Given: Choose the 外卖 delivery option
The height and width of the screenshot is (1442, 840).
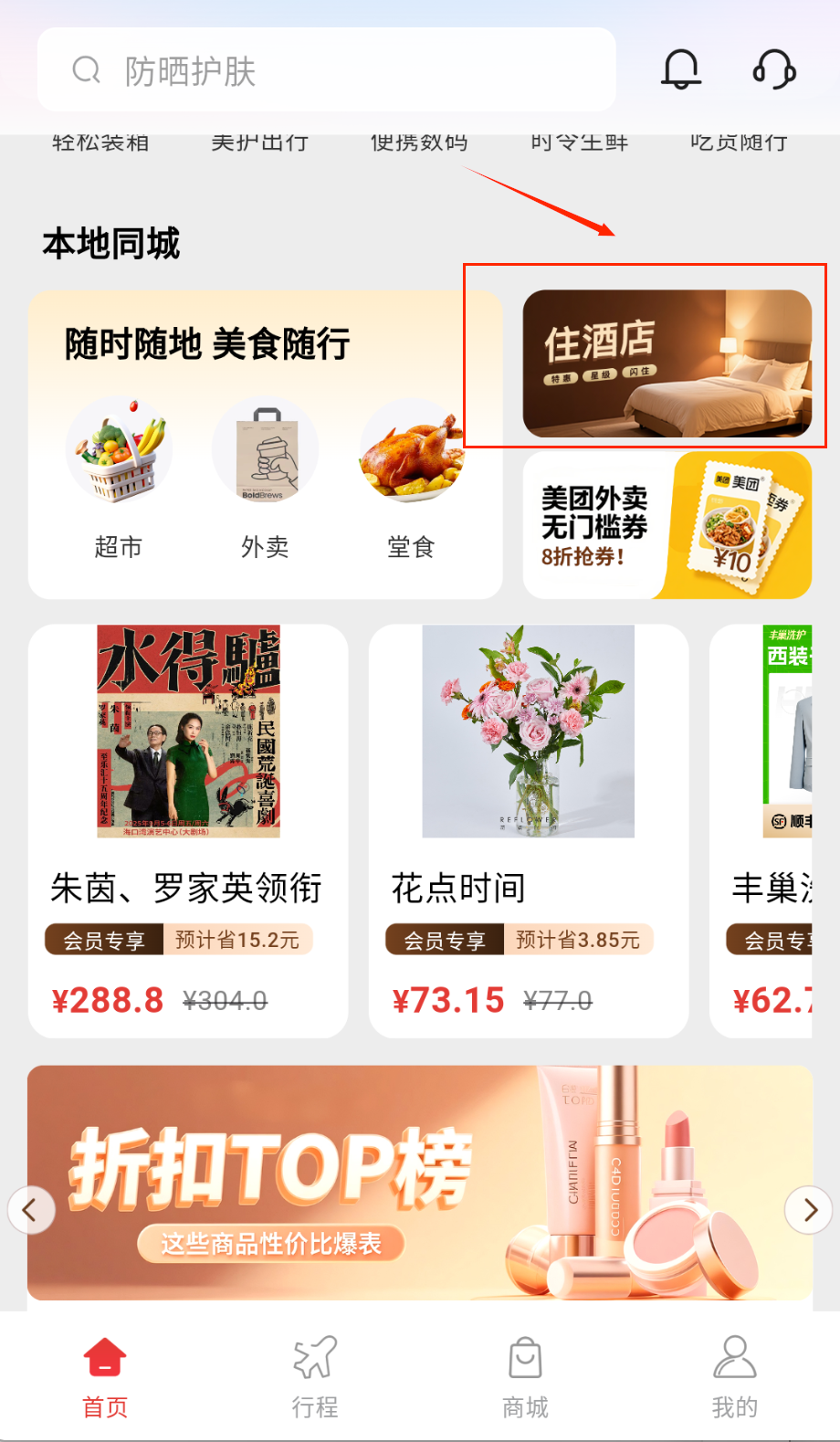Looking at the screenshot, I should pos(265,477).
